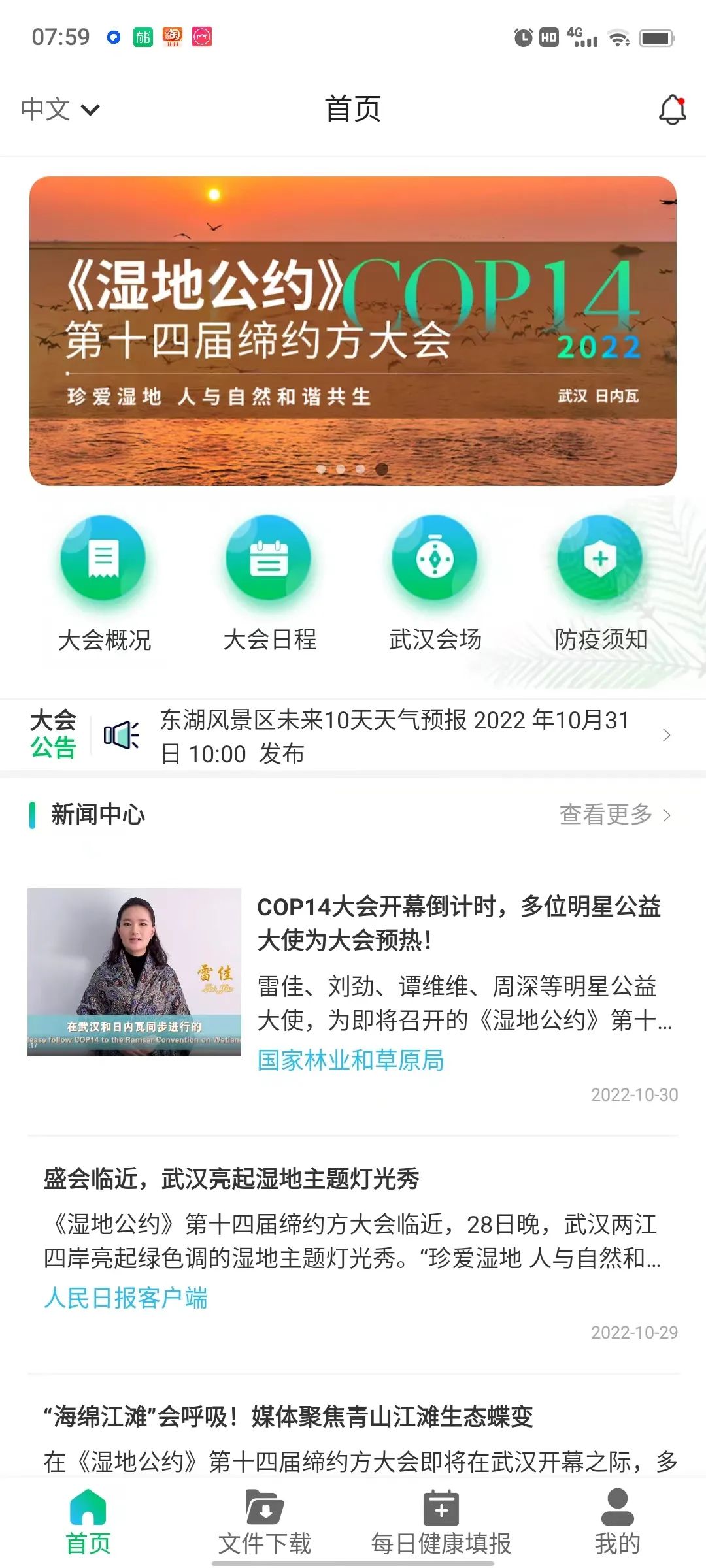Screen dimensions: 706x1568
Task: Select the 首页 tab
Action: coord(88,1523)
